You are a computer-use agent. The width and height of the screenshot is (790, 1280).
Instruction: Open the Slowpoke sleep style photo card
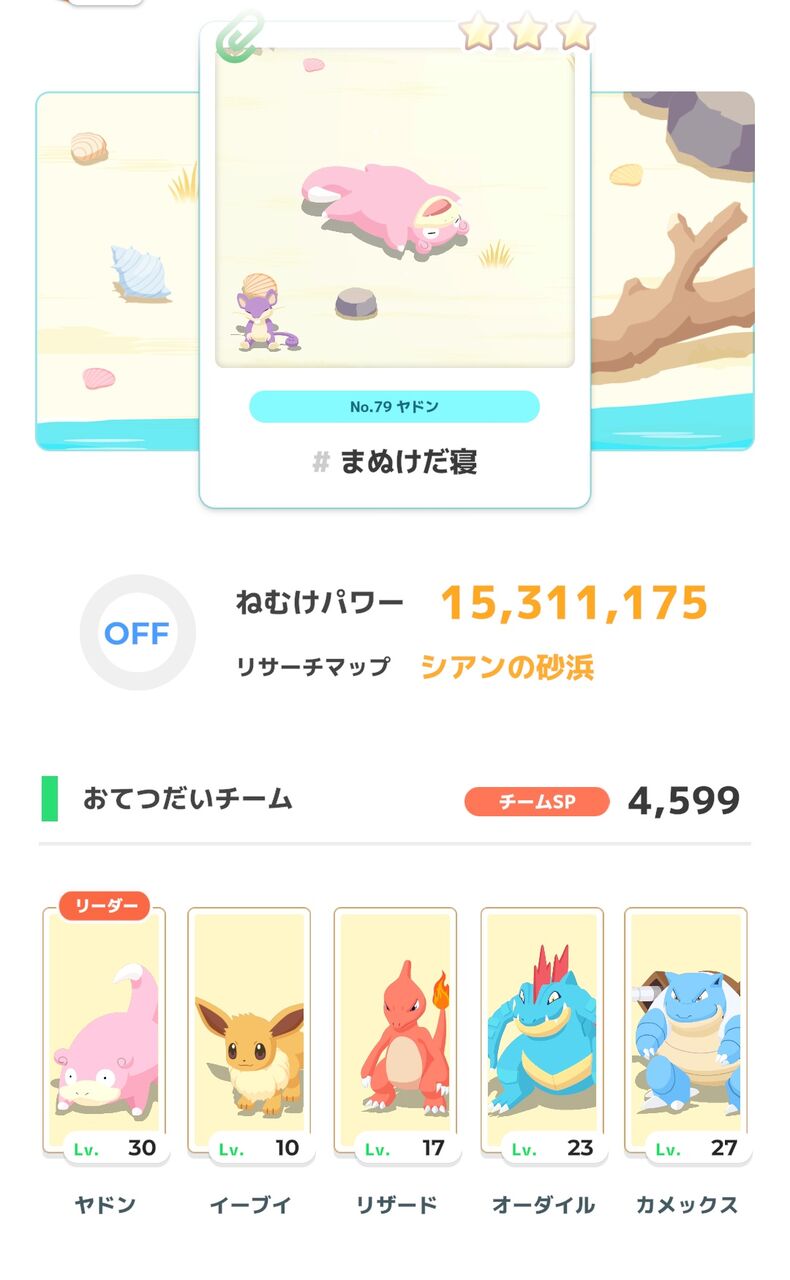395,265
